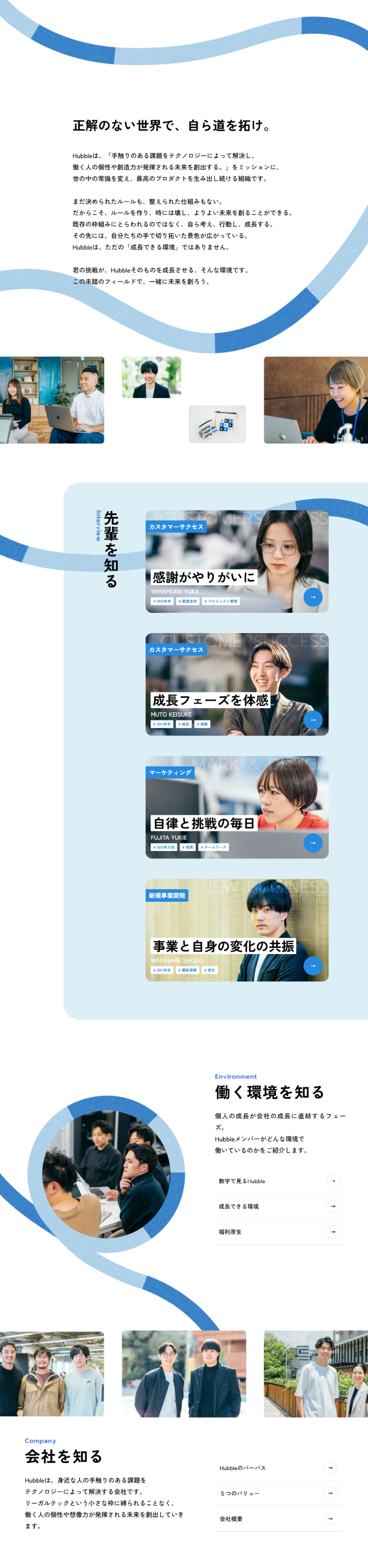Open WATANABE SHOGO's interview card
Image resolution: width=368 pixels, height=1568 pixels.
[236, 930]
